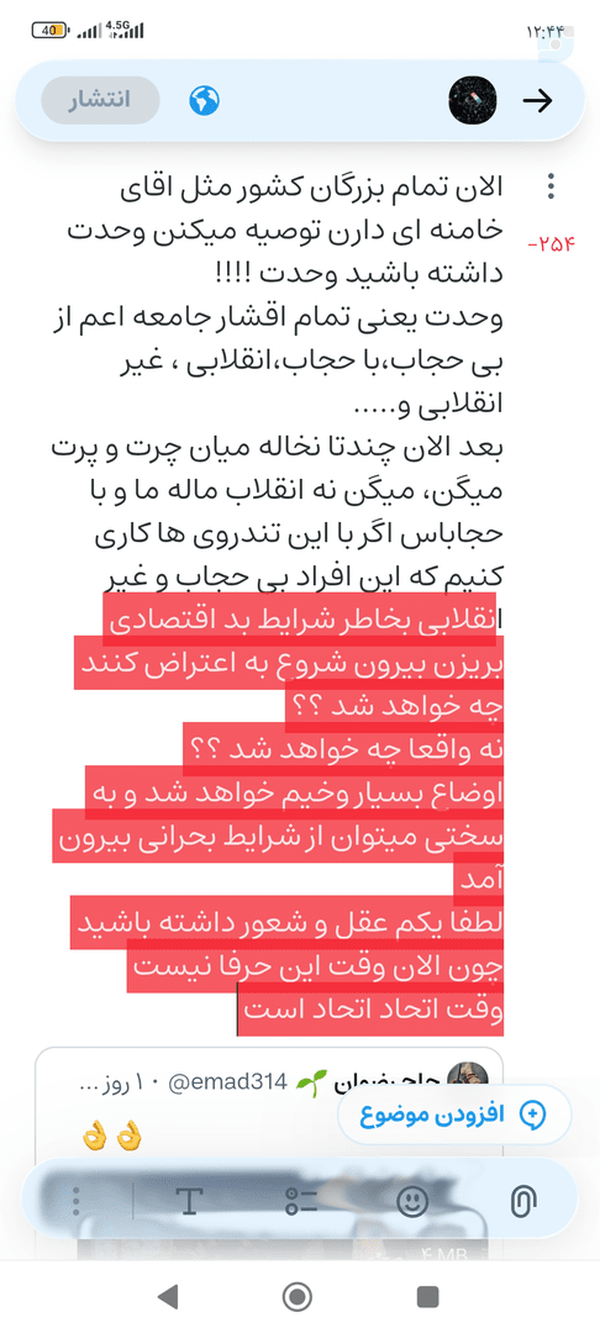Viewport: 600px width, 1333px height.
Task: Publish post with انتشار button
Action: click(x=100, y=100)
